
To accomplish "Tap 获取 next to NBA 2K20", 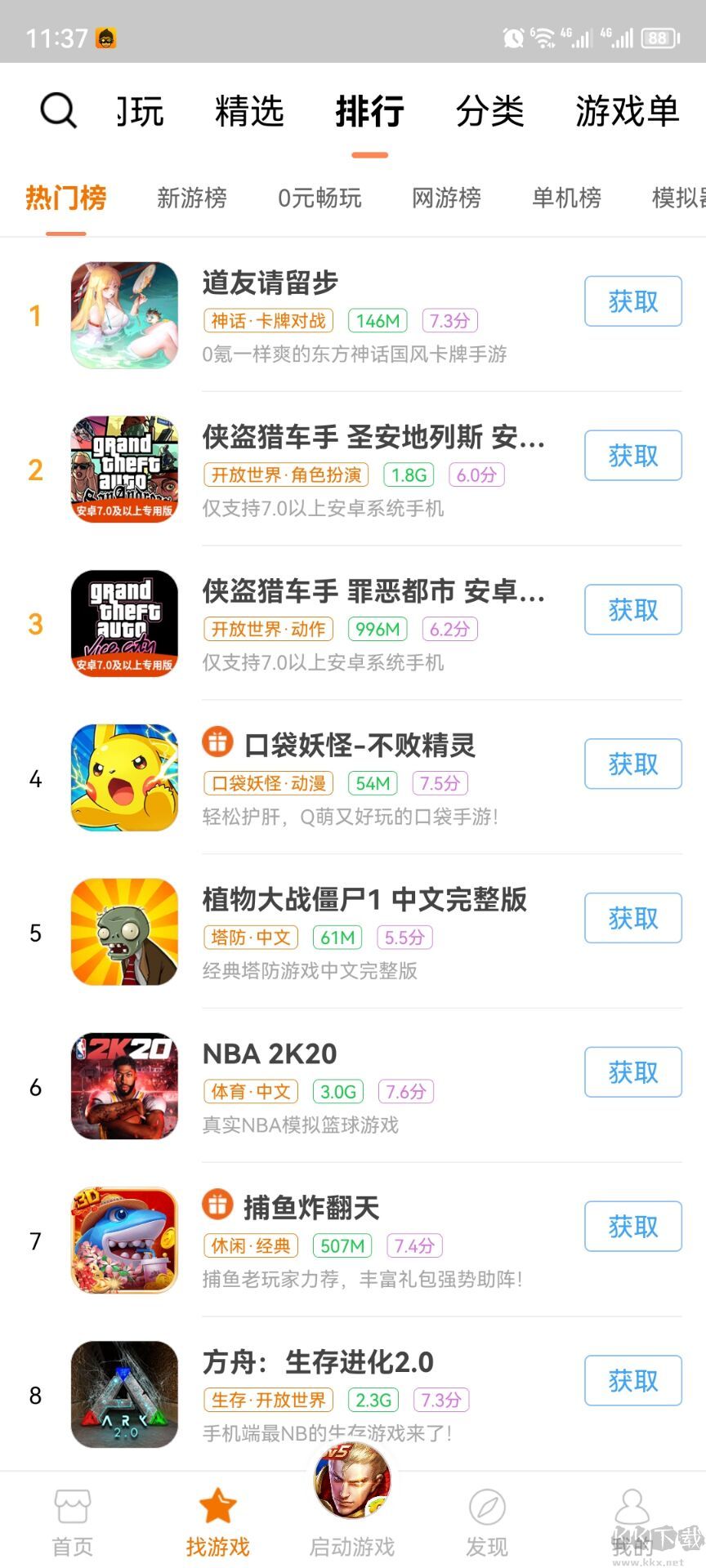I will tap(632, 1071).
